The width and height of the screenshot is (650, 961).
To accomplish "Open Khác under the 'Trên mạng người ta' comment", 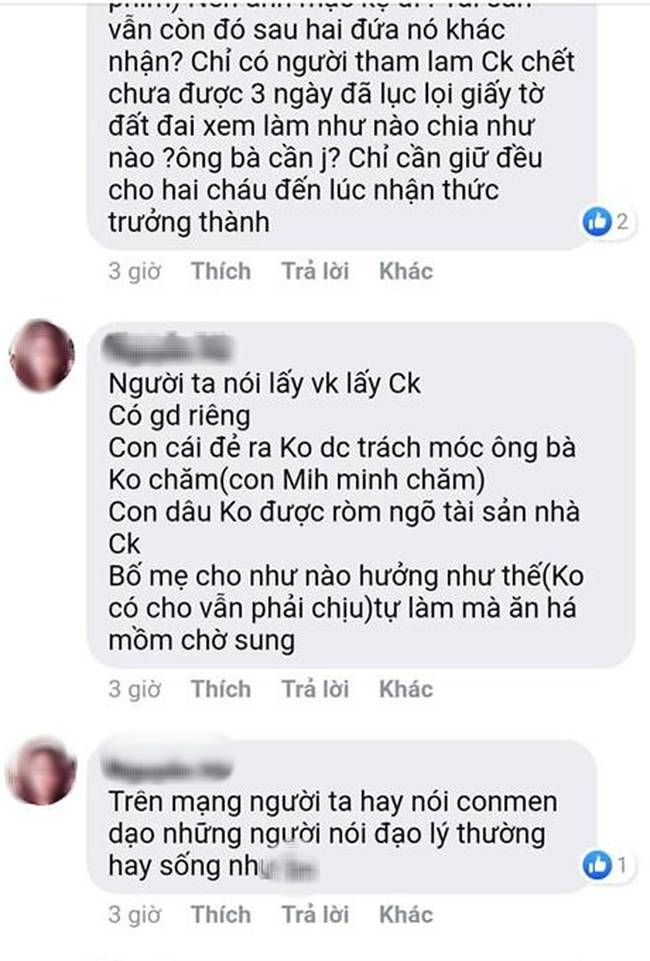I will [406, 914].
